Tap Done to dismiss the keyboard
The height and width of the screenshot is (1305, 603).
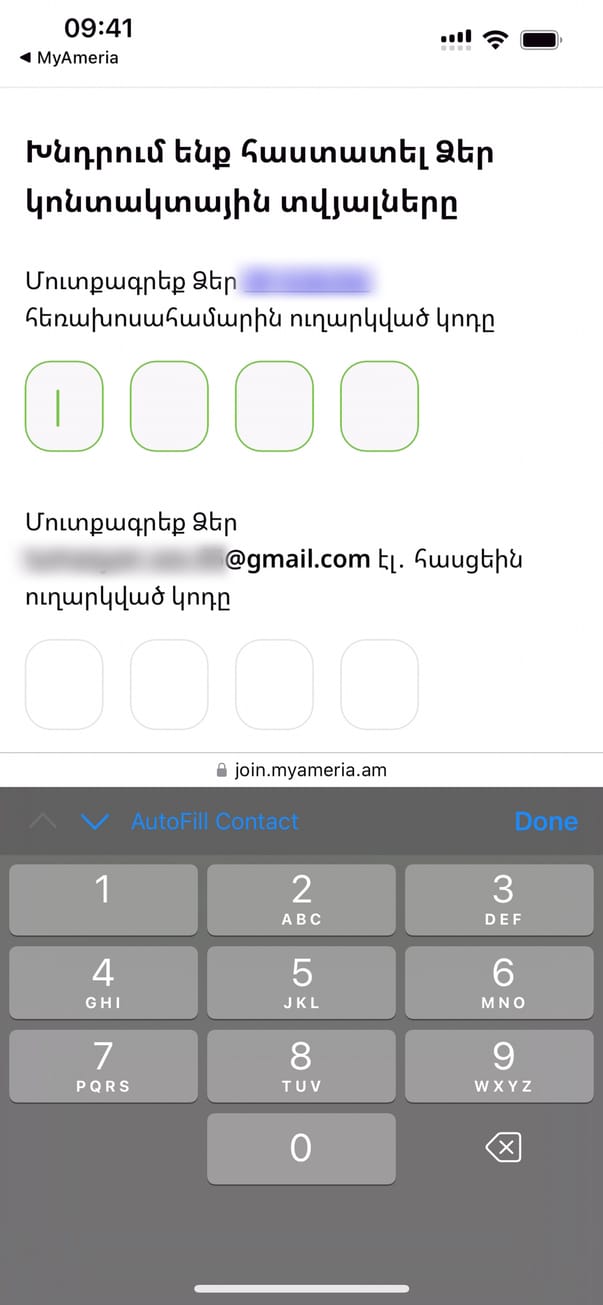point(545,822)
